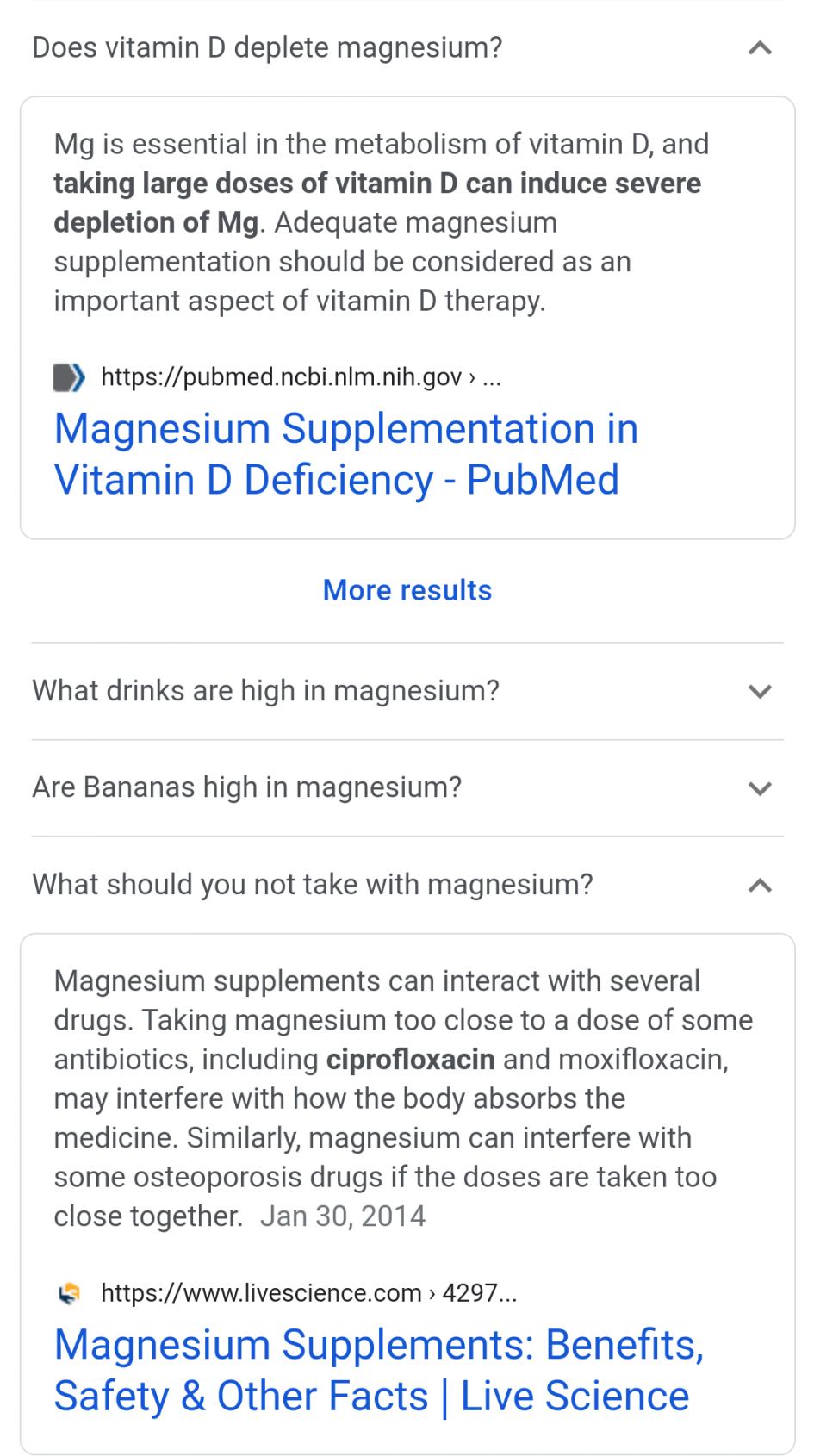Expand 'Are Bananas high in magnesium?'
Image resolution: width=814 pixels, height=1456 pixels.
tap(759, 787)
